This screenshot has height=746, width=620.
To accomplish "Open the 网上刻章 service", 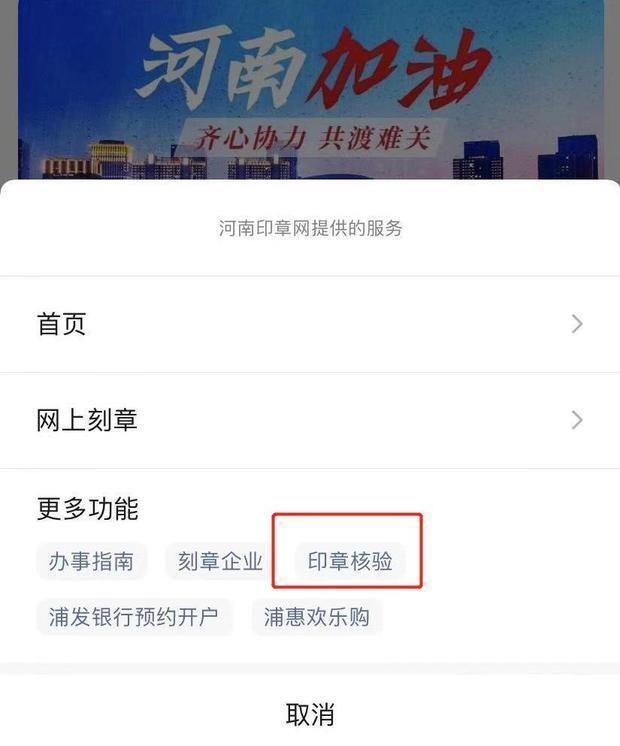I will coord(310,420).
